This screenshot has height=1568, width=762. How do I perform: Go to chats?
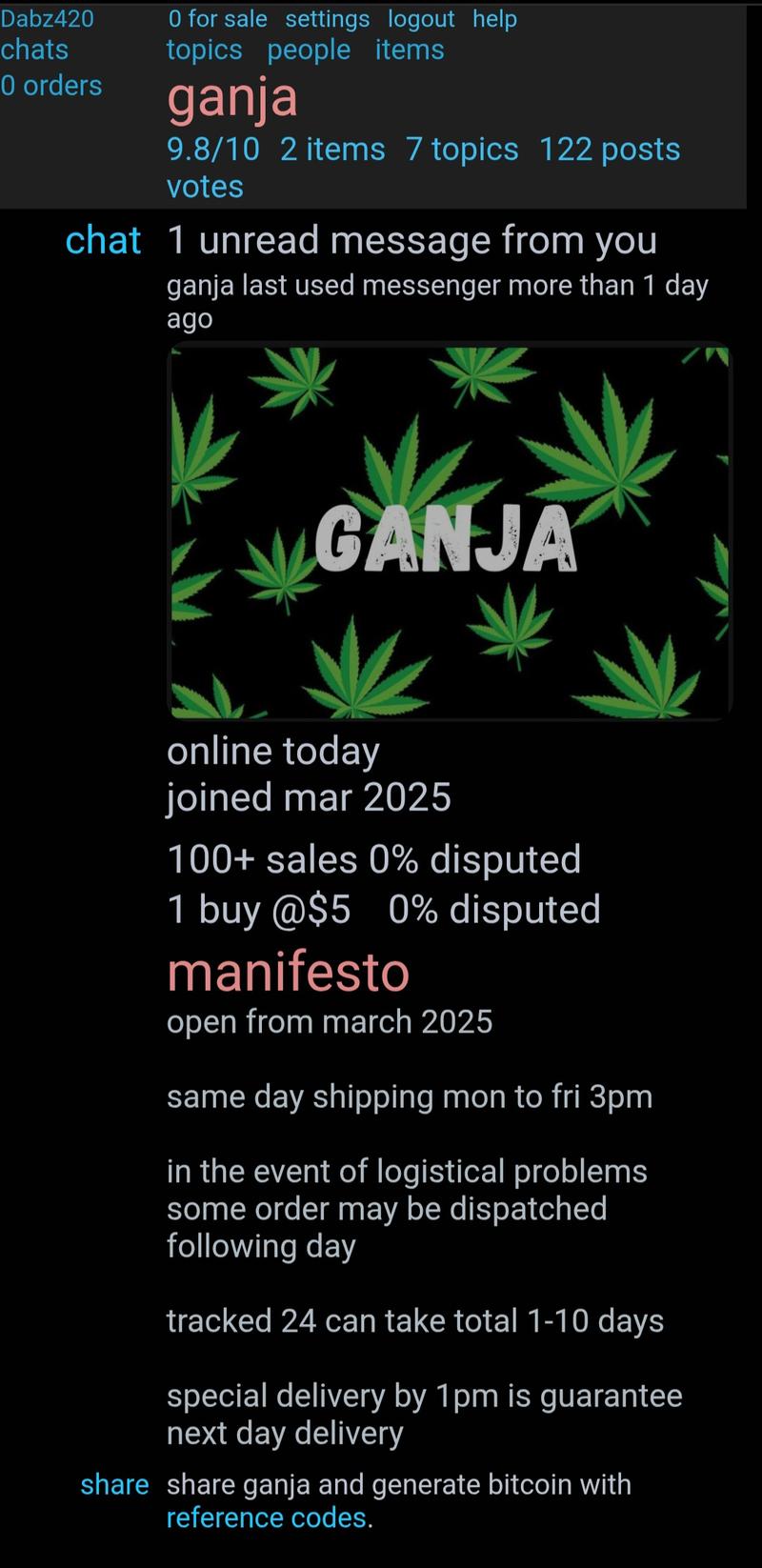click(x=34, y=50)
